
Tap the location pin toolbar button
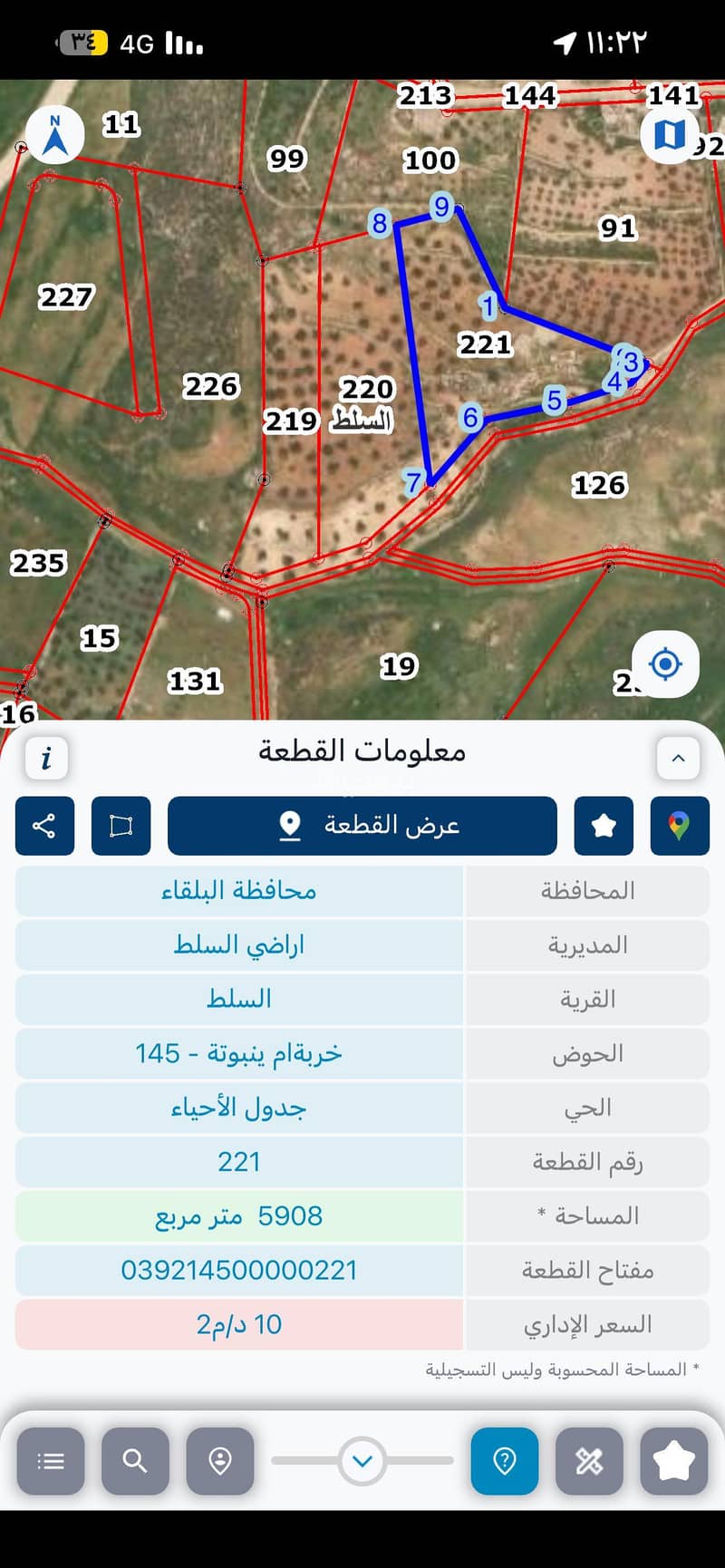pos(220,1461)
